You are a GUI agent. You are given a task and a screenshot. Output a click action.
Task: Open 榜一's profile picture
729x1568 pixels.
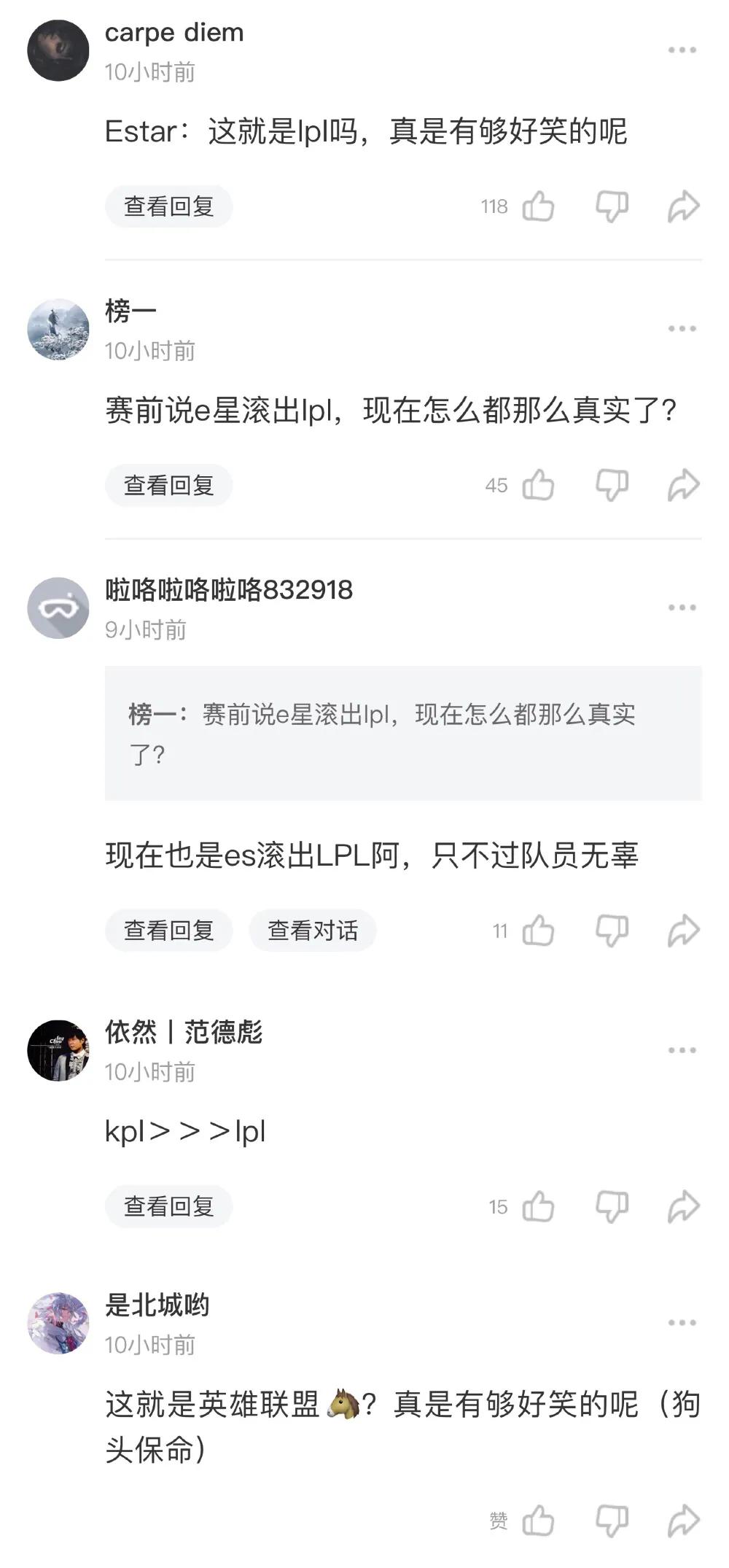click(x=58, y=329)
